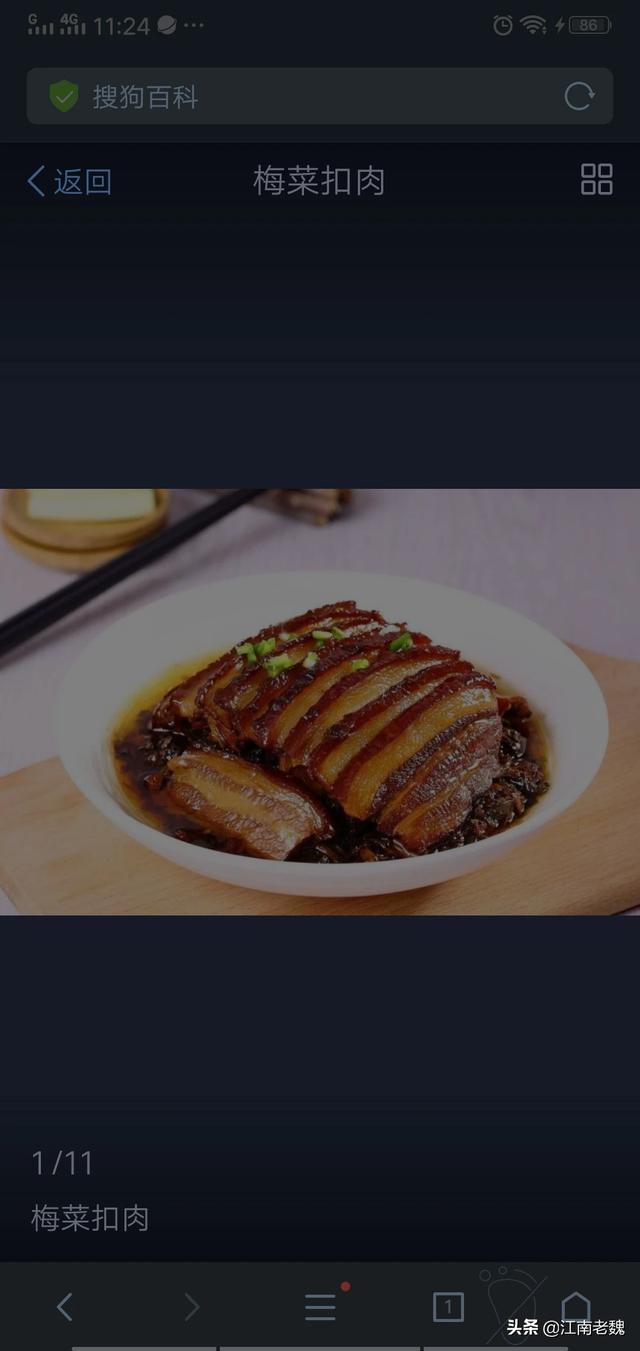
Task: Tap the 梅菜扣肉 dish photo
Action: pos(320,701)
